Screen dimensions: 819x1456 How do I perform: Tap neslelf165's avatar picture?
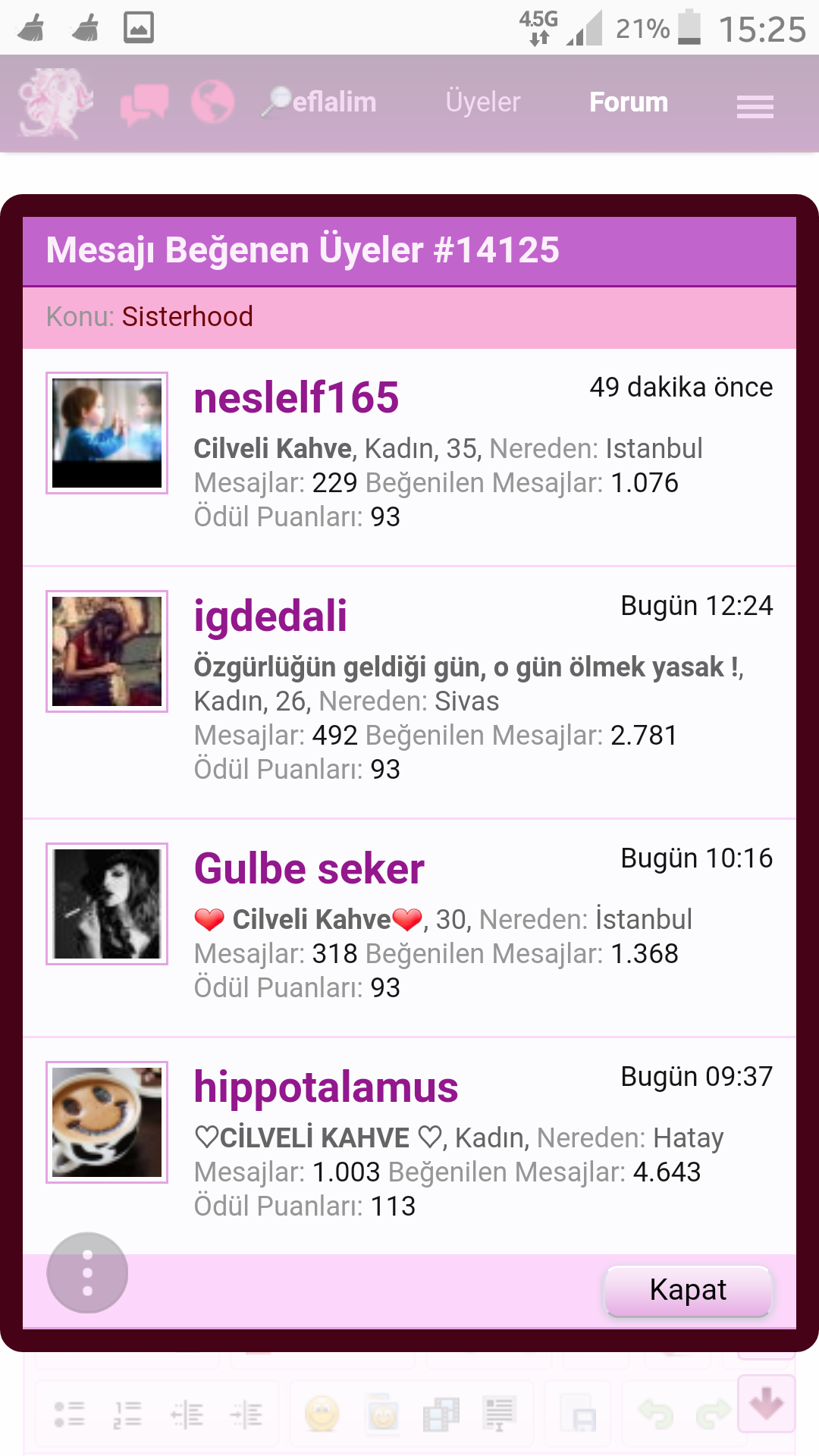[107, 433]
